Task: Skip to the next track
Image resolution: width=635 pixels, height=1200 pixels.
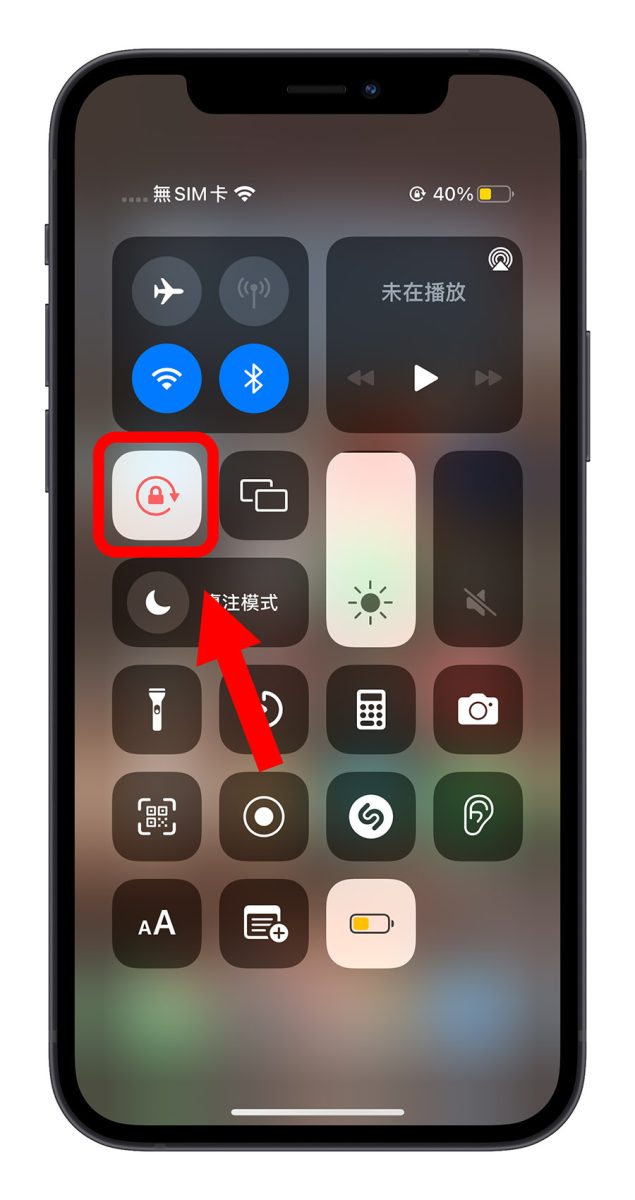Action: click(x=488, y=378)
